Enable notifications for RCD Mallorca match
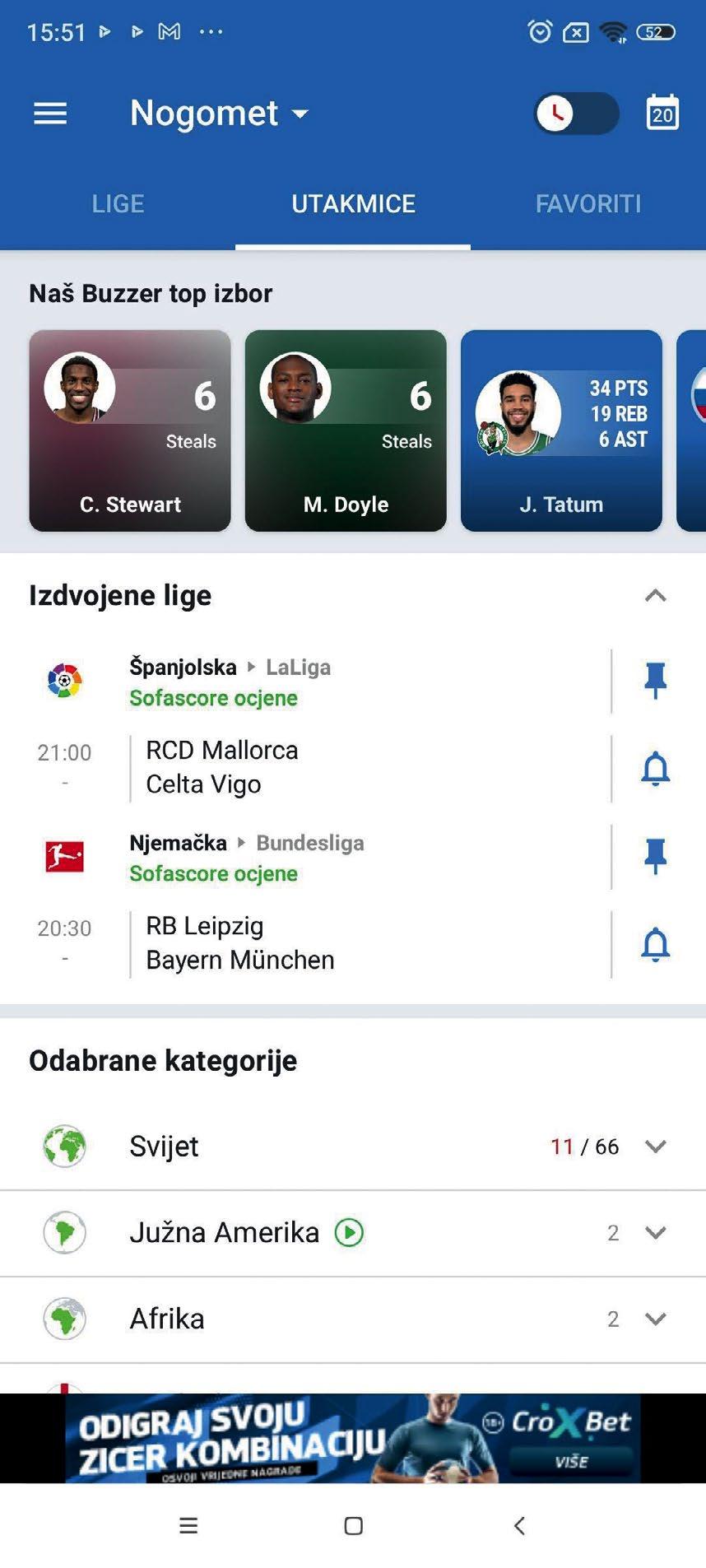The width and height of the screenshot is (706, 1568). coord(655,769)
